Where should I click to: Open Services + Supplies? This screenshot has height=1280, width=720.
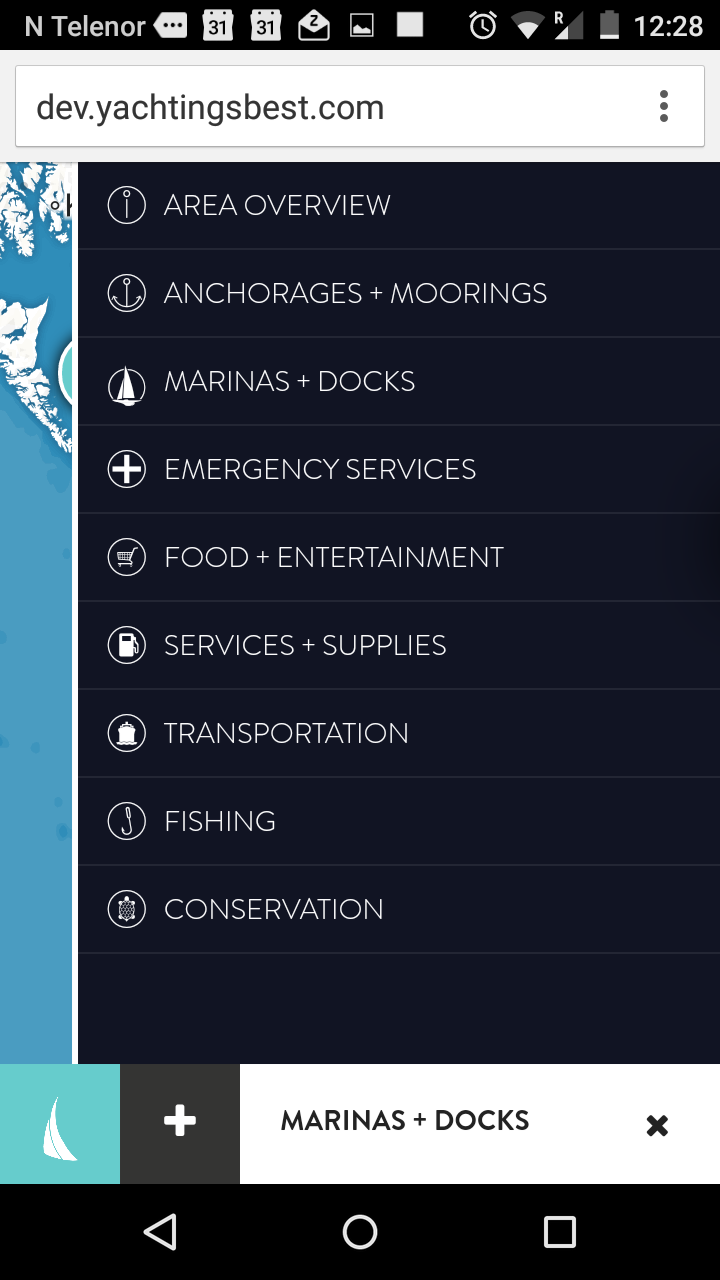click(x=305, y=645)
